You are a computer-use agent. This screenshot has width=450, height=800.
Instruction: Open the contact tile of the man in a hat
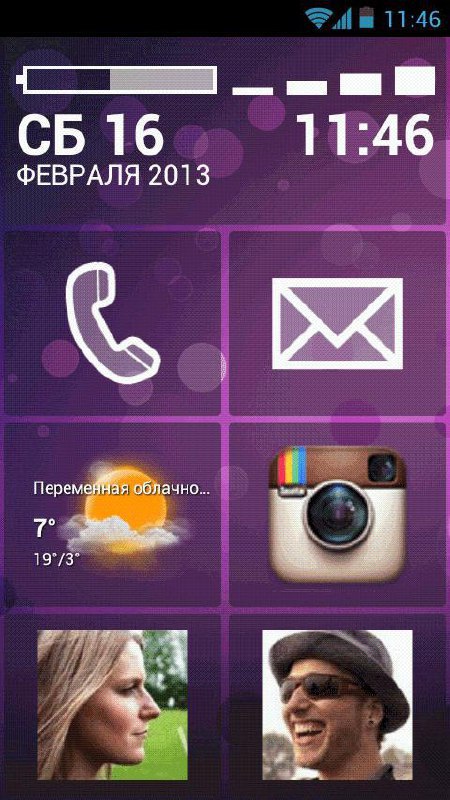point(337,705)
